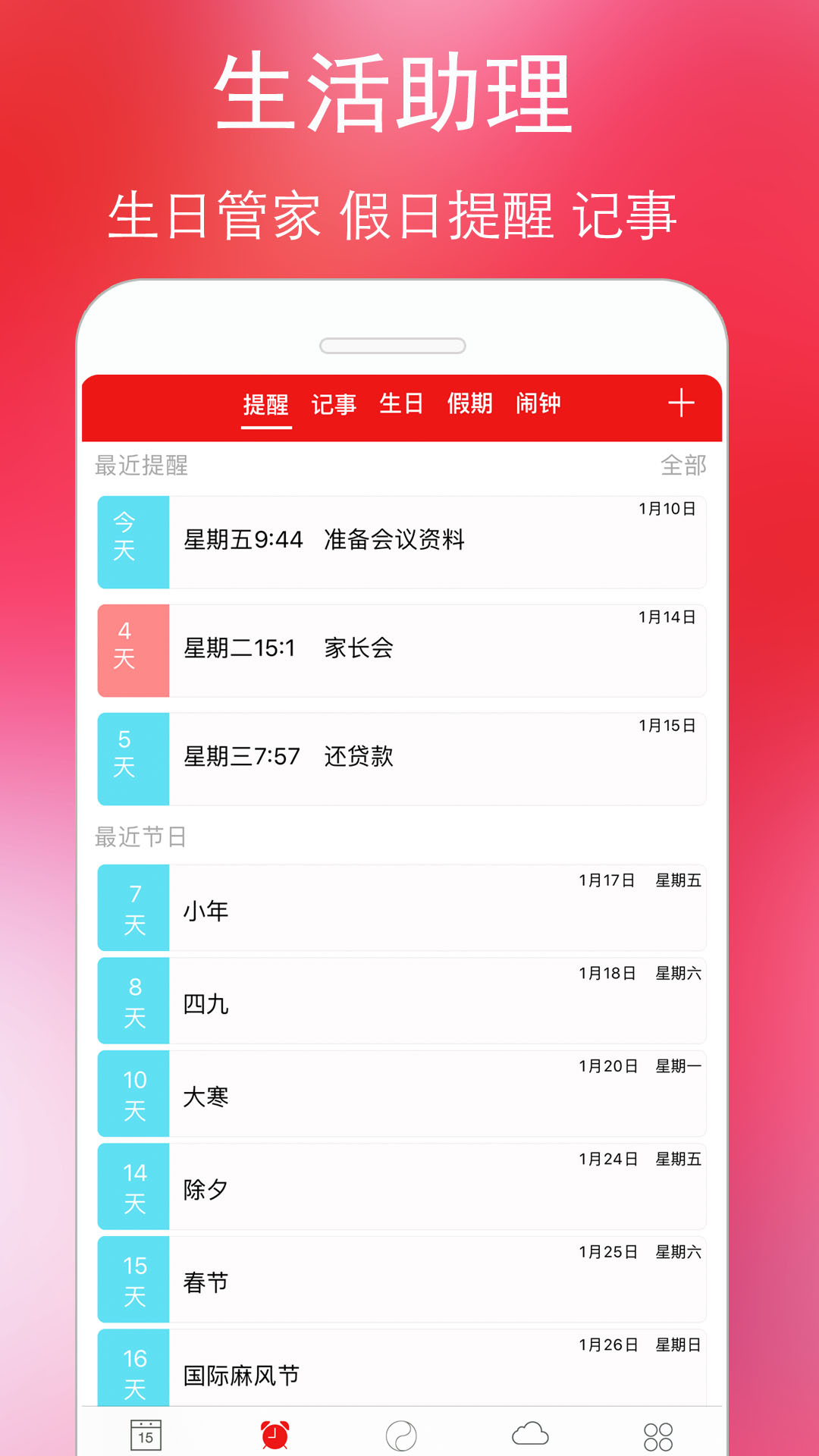Select the 小年 festival entry

pos(402,909)
